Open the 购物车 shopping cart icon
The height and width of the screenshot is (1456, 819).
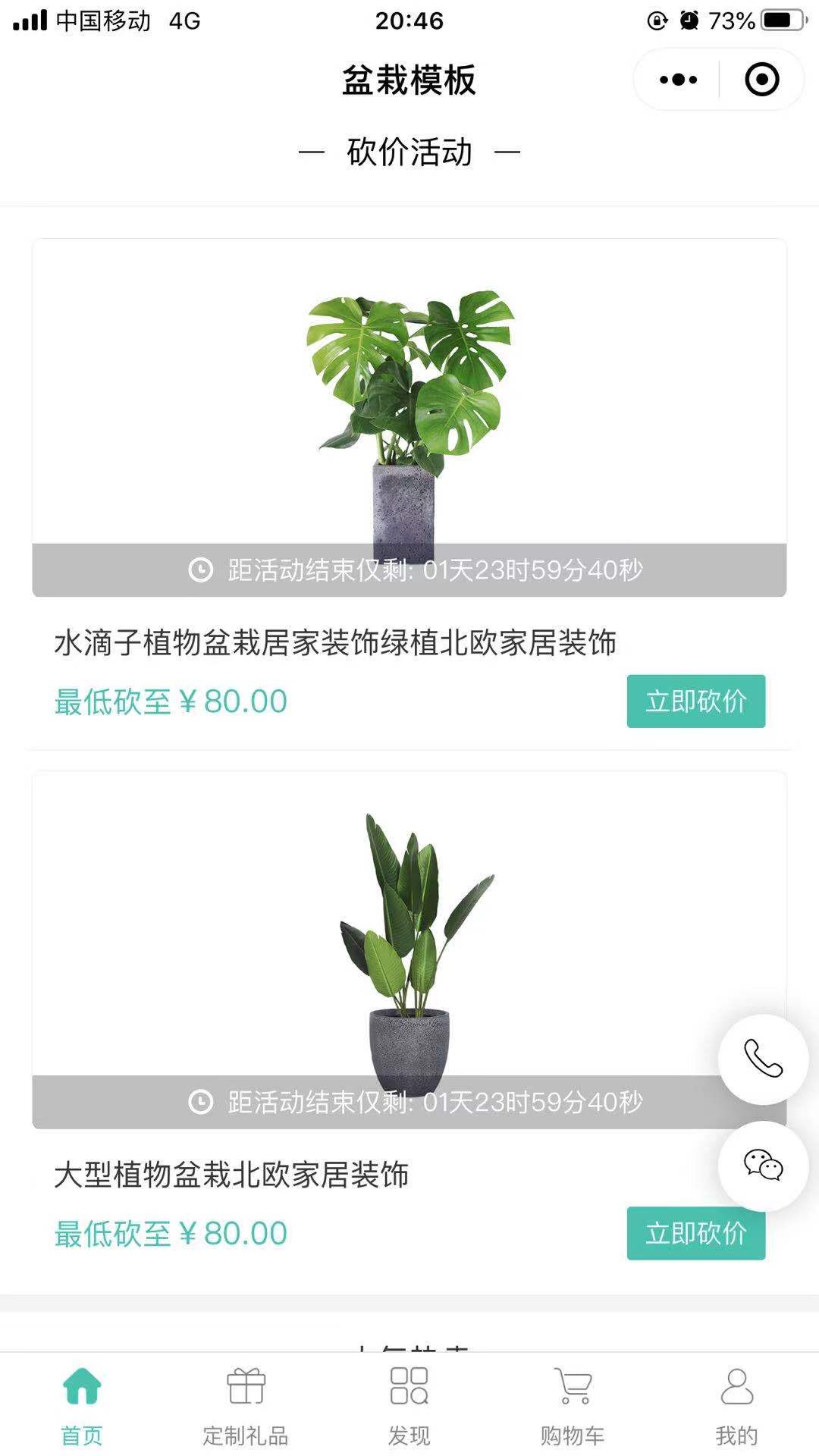pyautogui.click(x=573, y=1384)
